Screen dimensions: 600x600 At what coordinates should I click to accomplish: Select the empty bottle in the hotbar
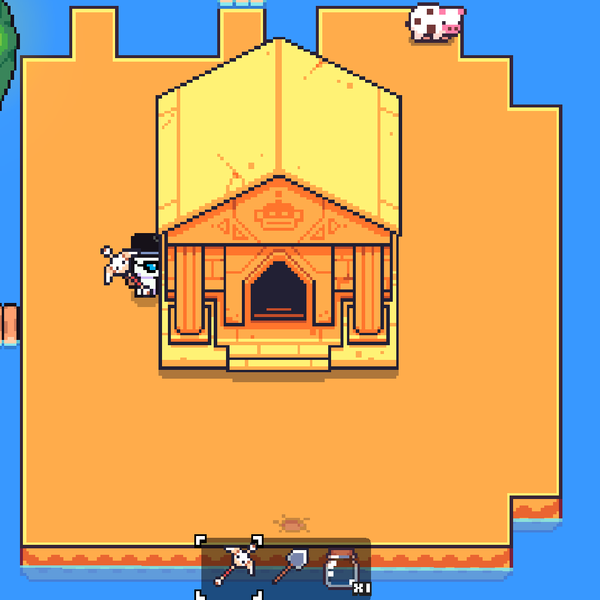342,568
